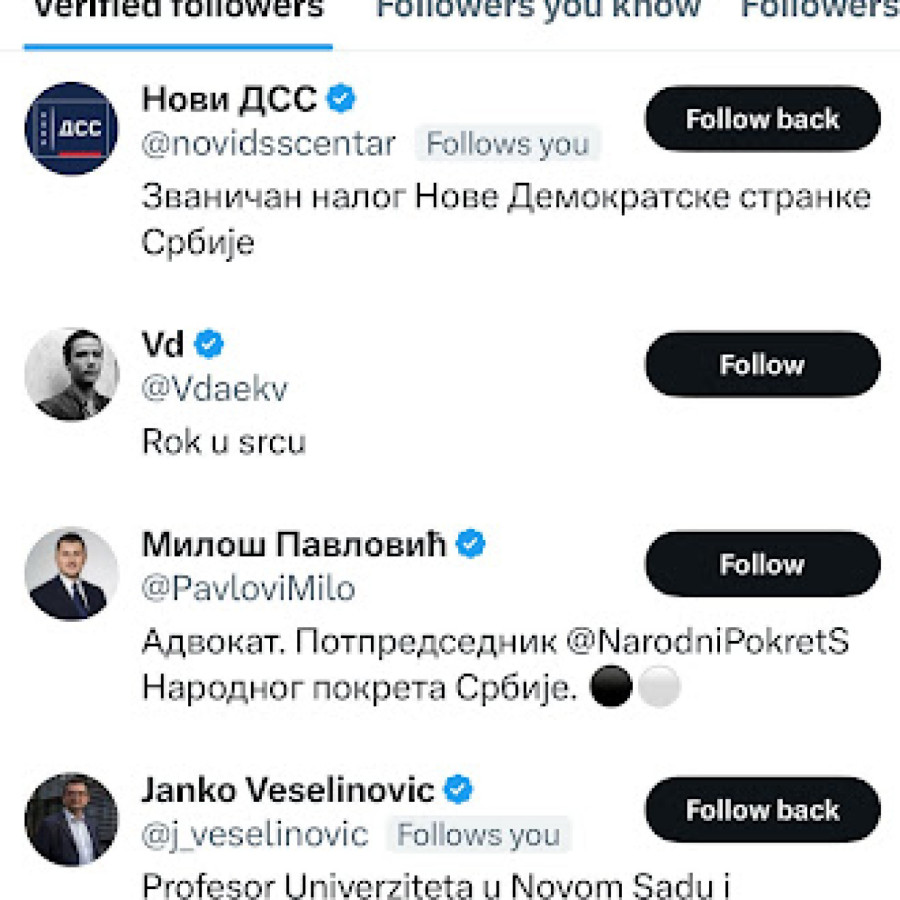900x900 pixels.
Task: Switch to Verified followers tab
Action: point(178,12)
